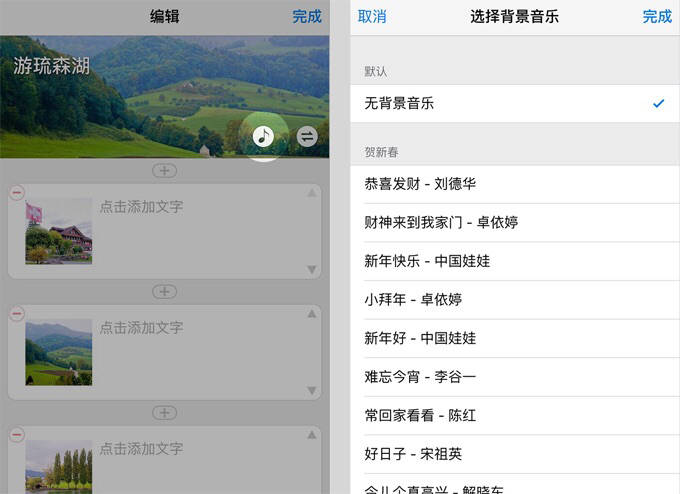Viewport: 680px width, 494px height.
Task: Select 小拜年 - 卓依婷
Action: coord(515,300)
